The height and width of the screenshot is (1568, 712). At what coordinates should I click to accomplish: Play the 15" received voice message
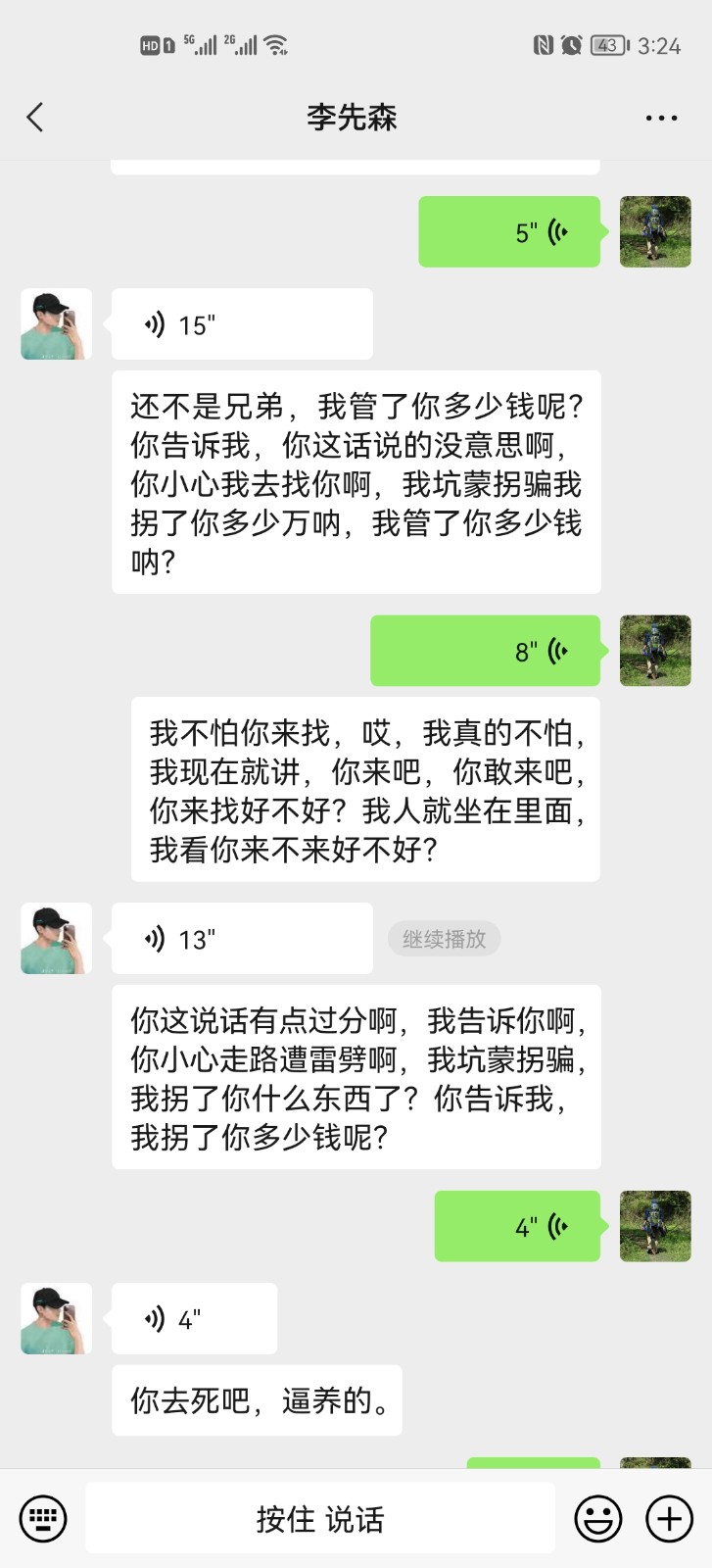click(242, 324)
